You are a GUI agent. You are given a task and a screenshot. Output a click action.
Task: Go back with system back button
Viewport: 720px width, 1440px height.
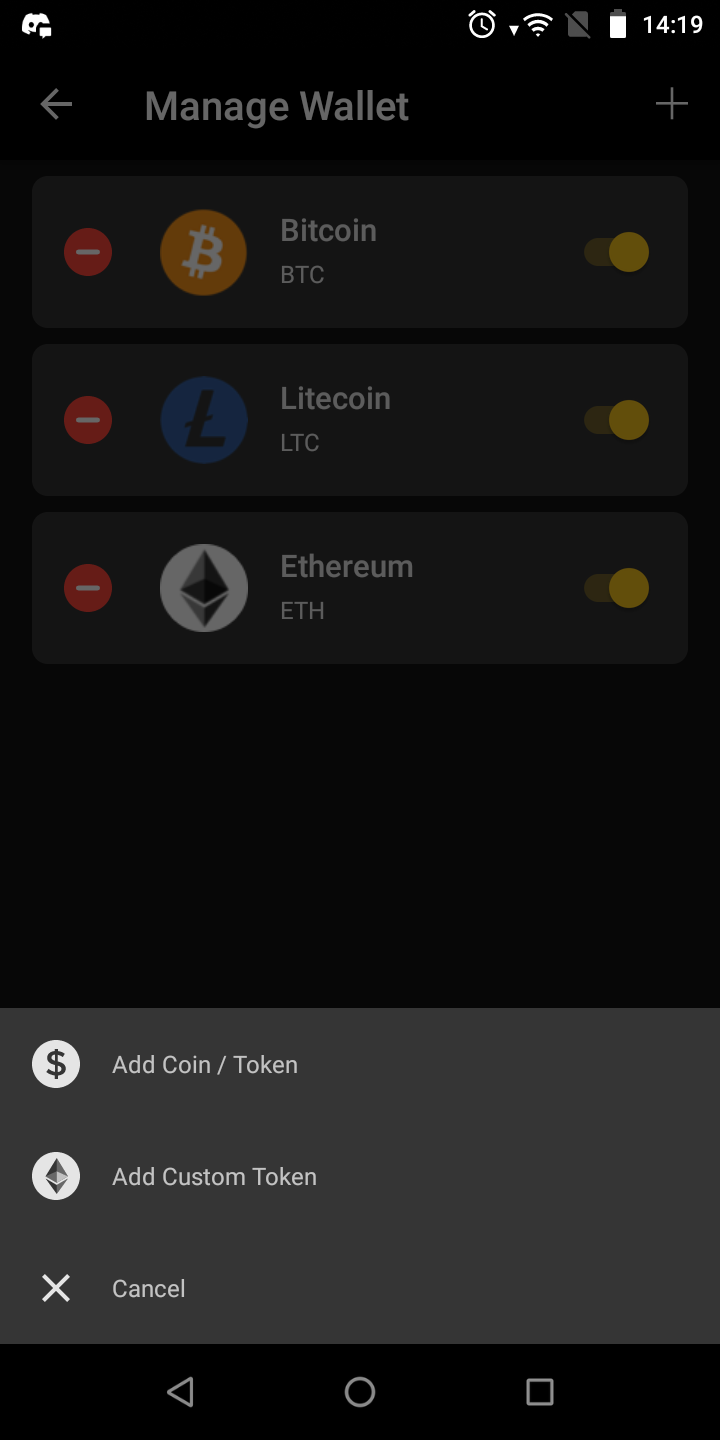[180, 1391]
